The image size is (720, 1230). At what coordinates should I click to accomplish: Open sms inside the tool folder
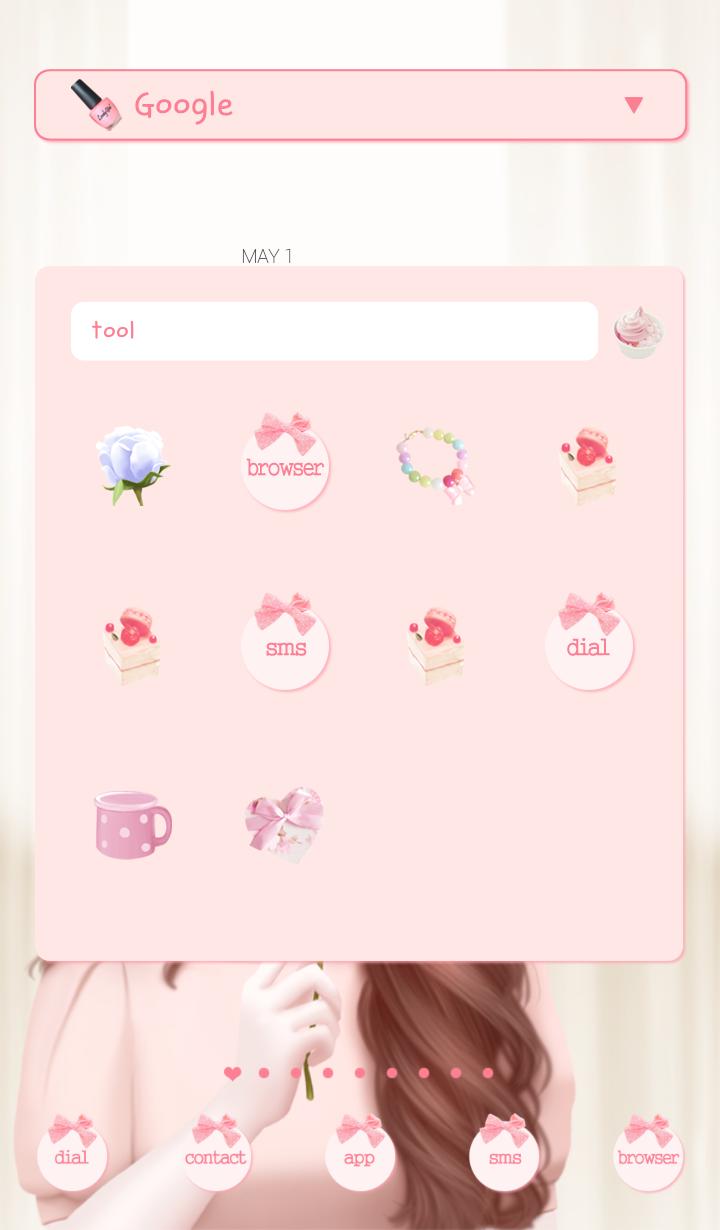coord(285,644)
